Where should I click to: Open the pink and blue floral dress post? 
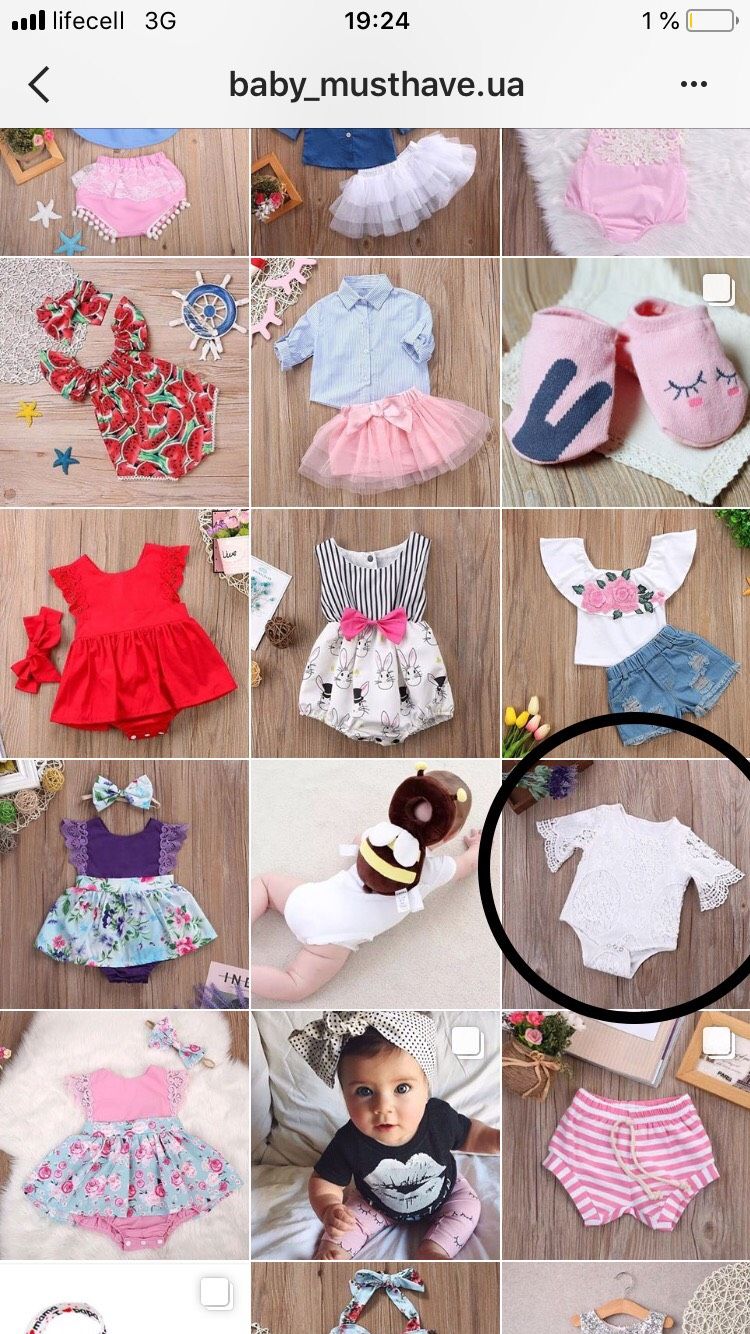tap(124, 1135)
